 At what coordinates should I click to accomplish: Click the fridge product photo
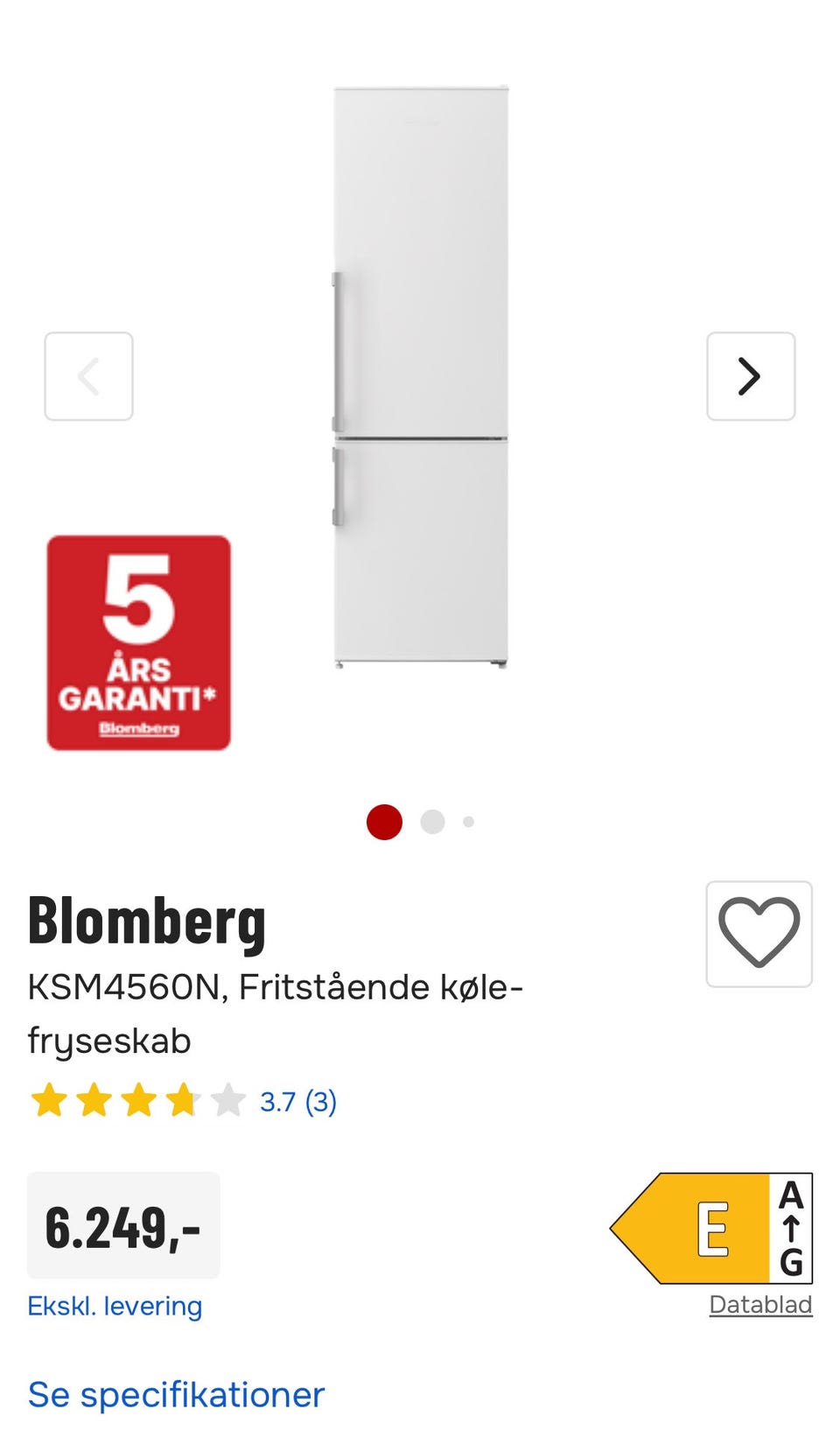tap(420, 376)
